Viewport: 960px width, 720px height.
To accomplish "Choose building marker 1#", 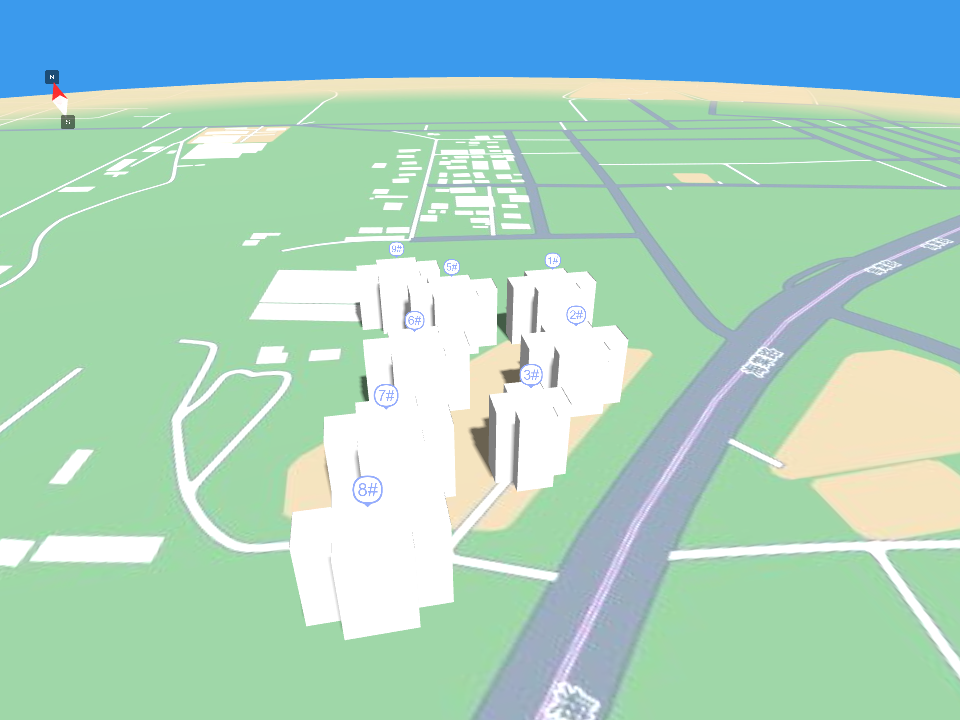I will 552,260.
